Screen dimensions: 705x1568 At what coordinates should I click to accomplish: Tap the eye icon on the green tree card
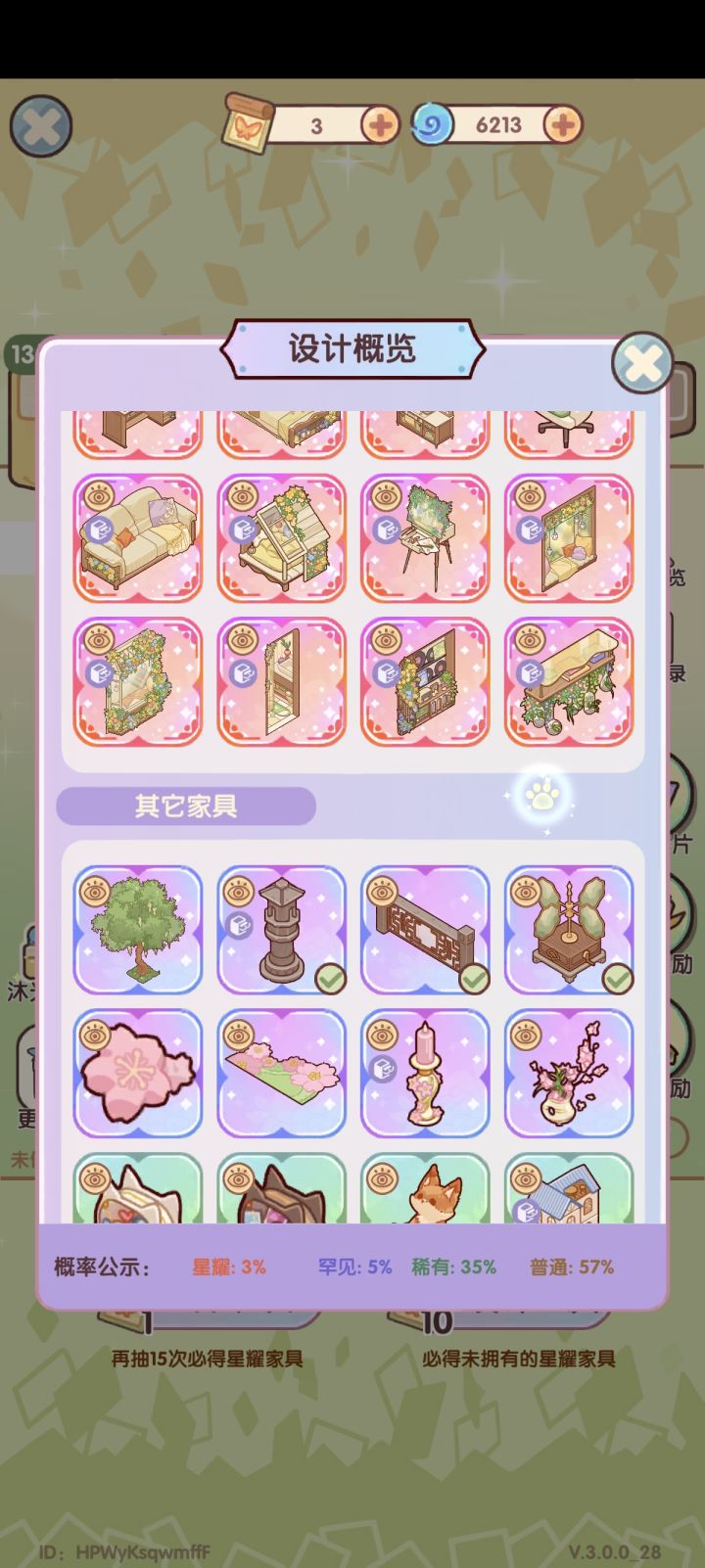pyautogui.click(x=98, y=888)
